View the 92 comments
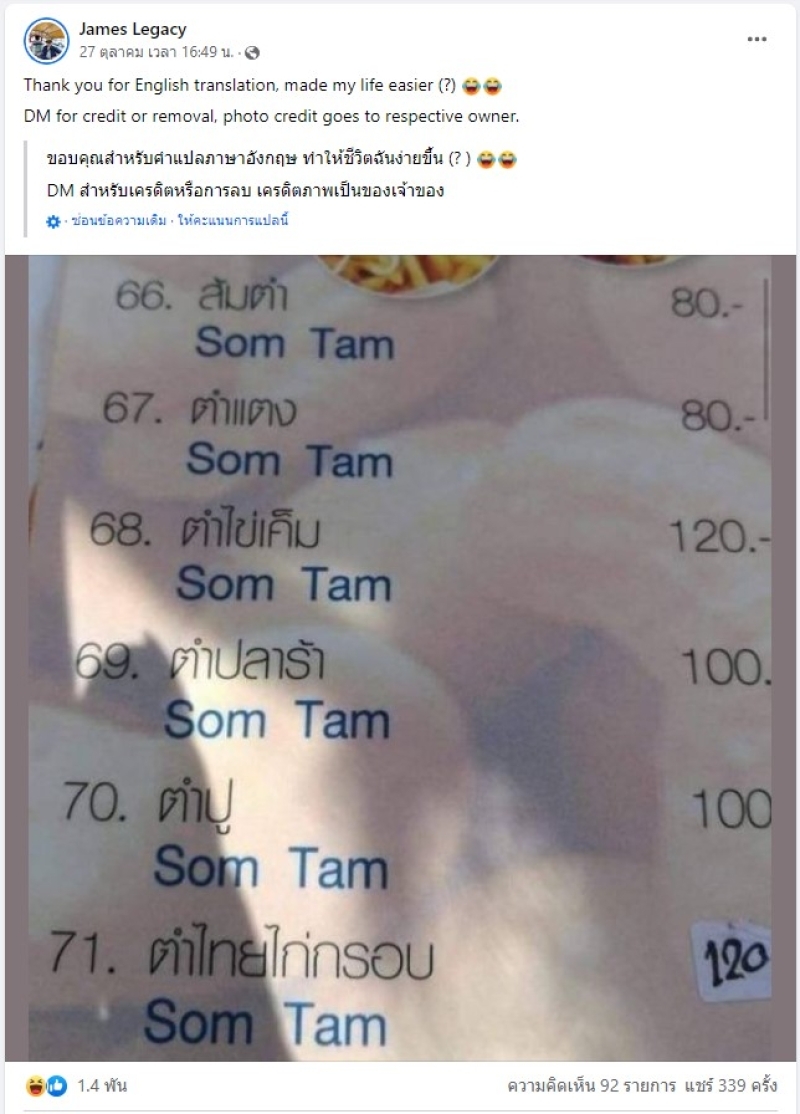This screenshot has width=800, height=1114. pyautogui.click(x=578, y=1086)
